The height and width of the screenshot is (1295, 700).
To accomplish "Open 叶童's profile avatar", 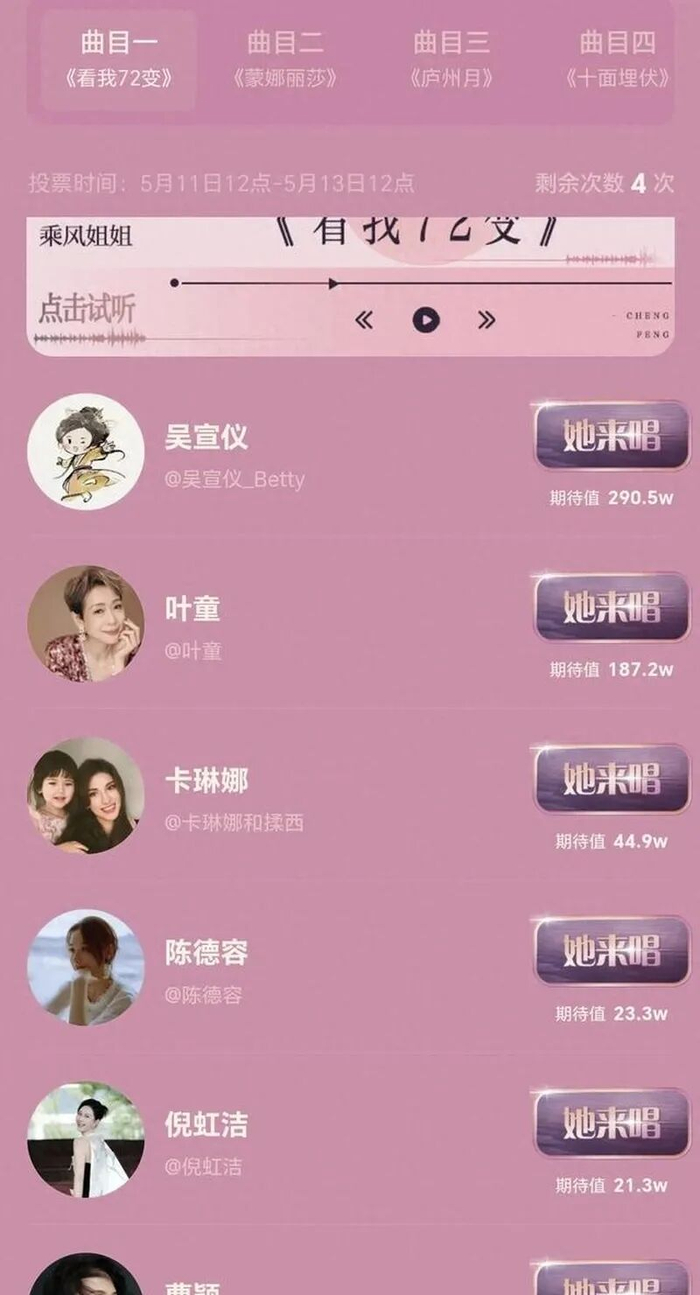I will [86, 623].
